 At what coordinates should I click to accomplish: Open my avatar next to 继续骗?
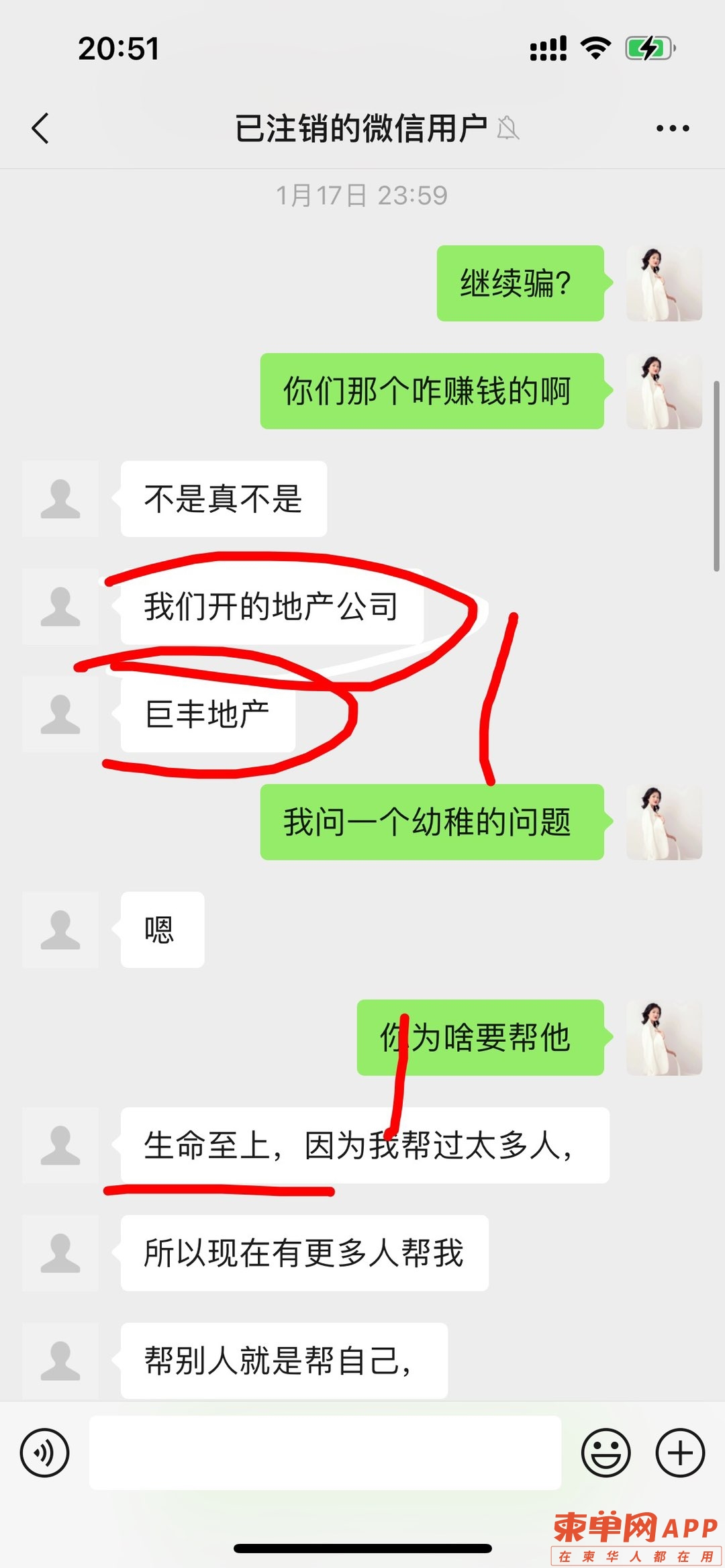tap(664, 283)
